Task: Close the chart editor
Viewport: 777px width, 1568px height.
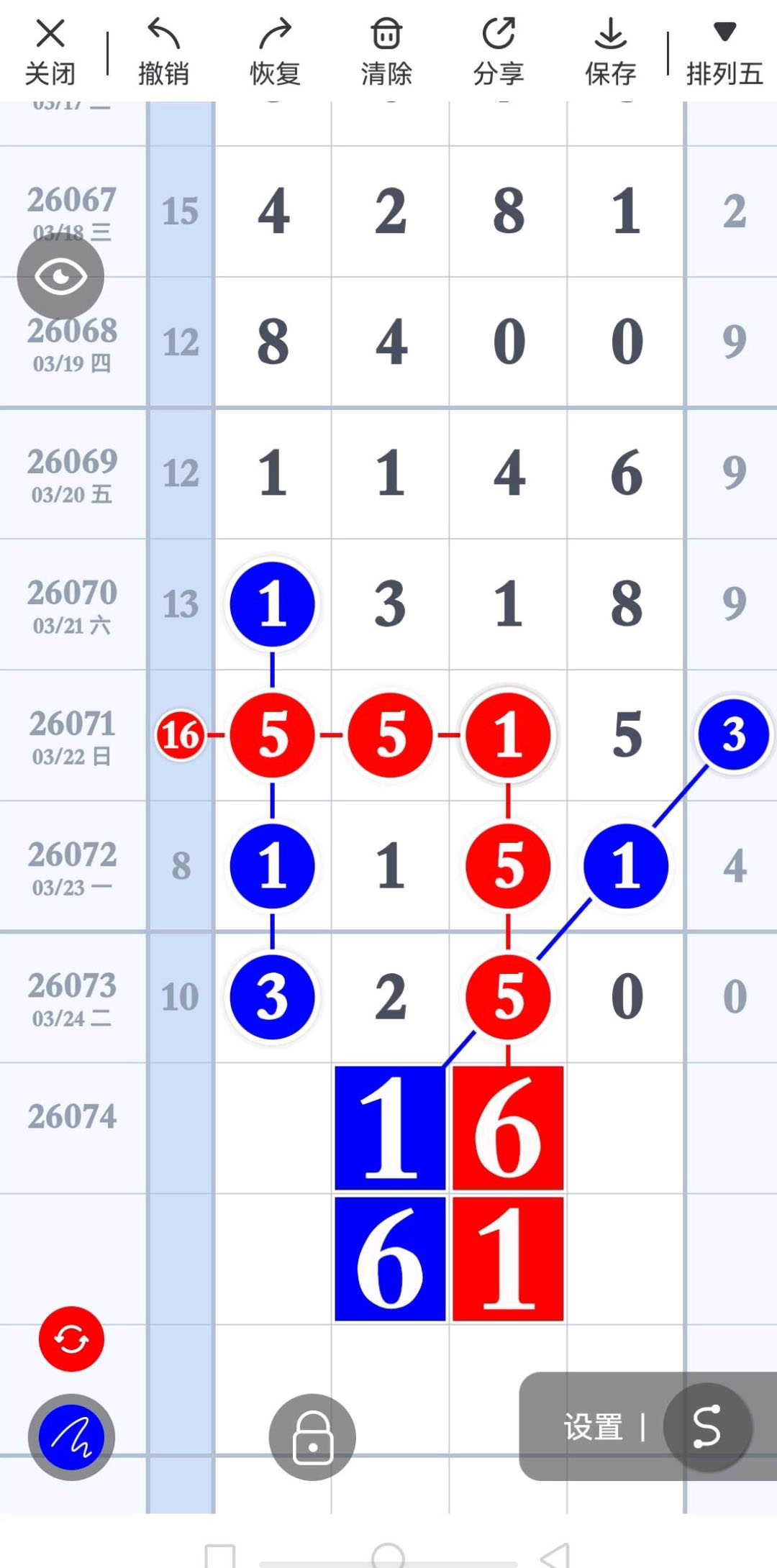Action: pyautogui.click(x=50, y=52)
